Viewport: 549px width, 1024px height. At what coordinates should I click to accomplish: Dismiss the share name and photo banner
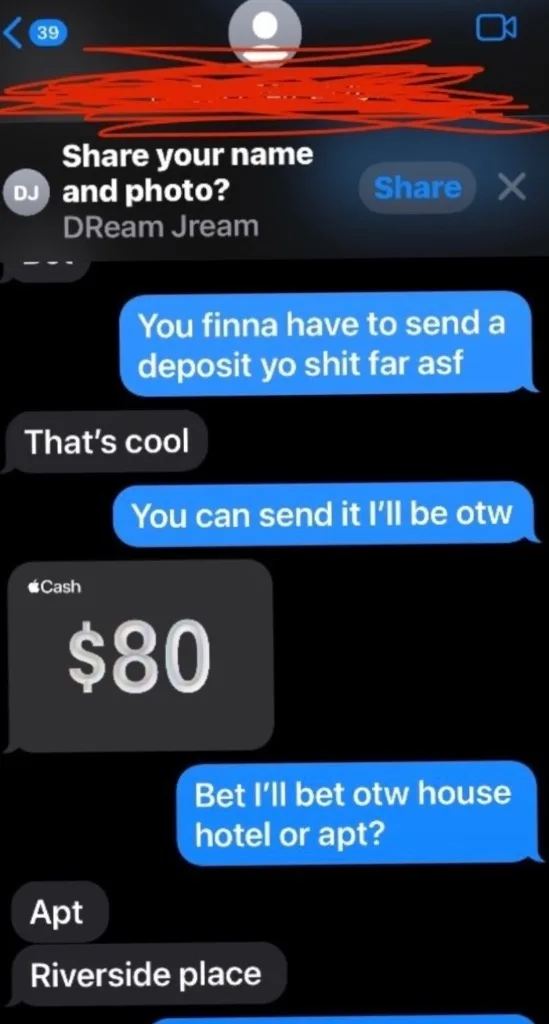coord(512,189)
